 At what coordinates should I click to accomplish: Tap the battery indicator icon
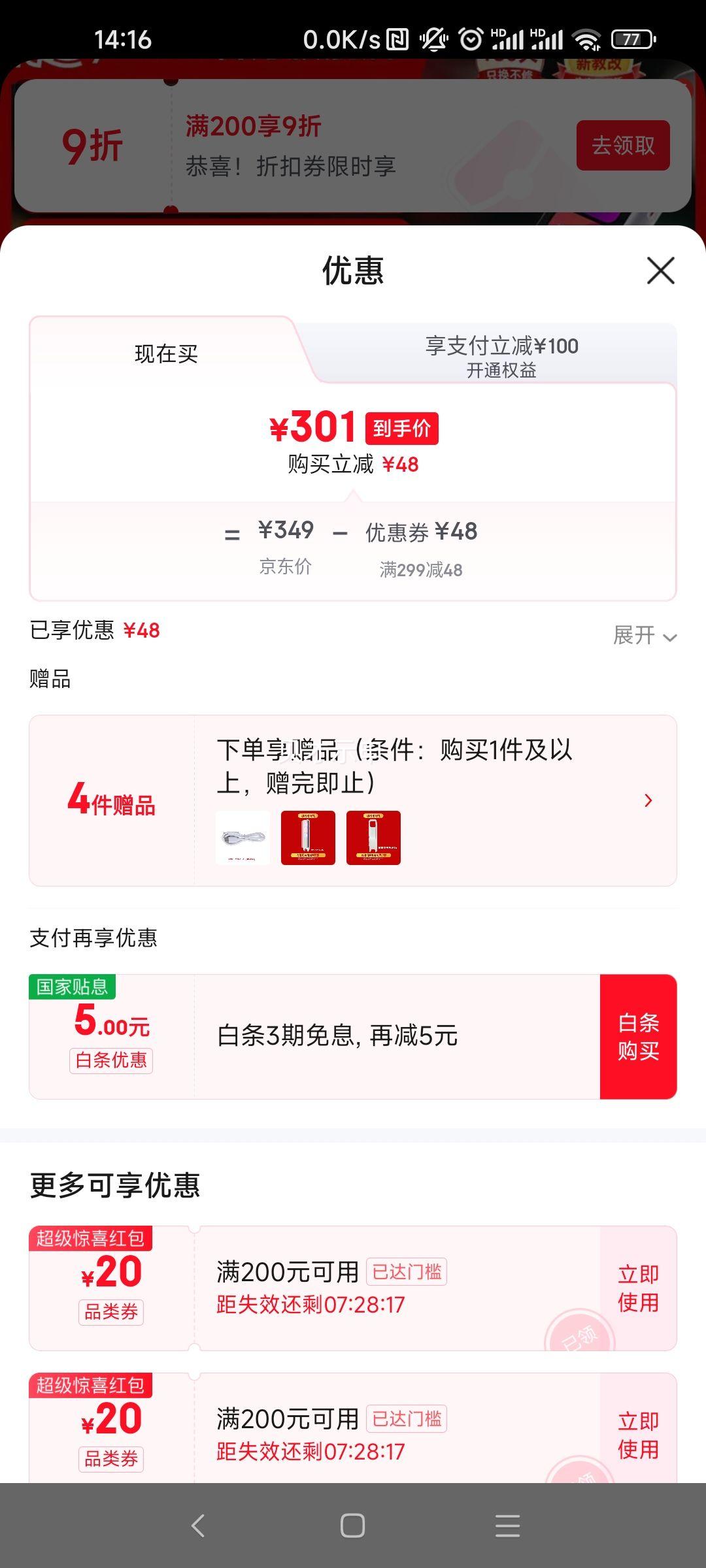(x=630, y=39)
